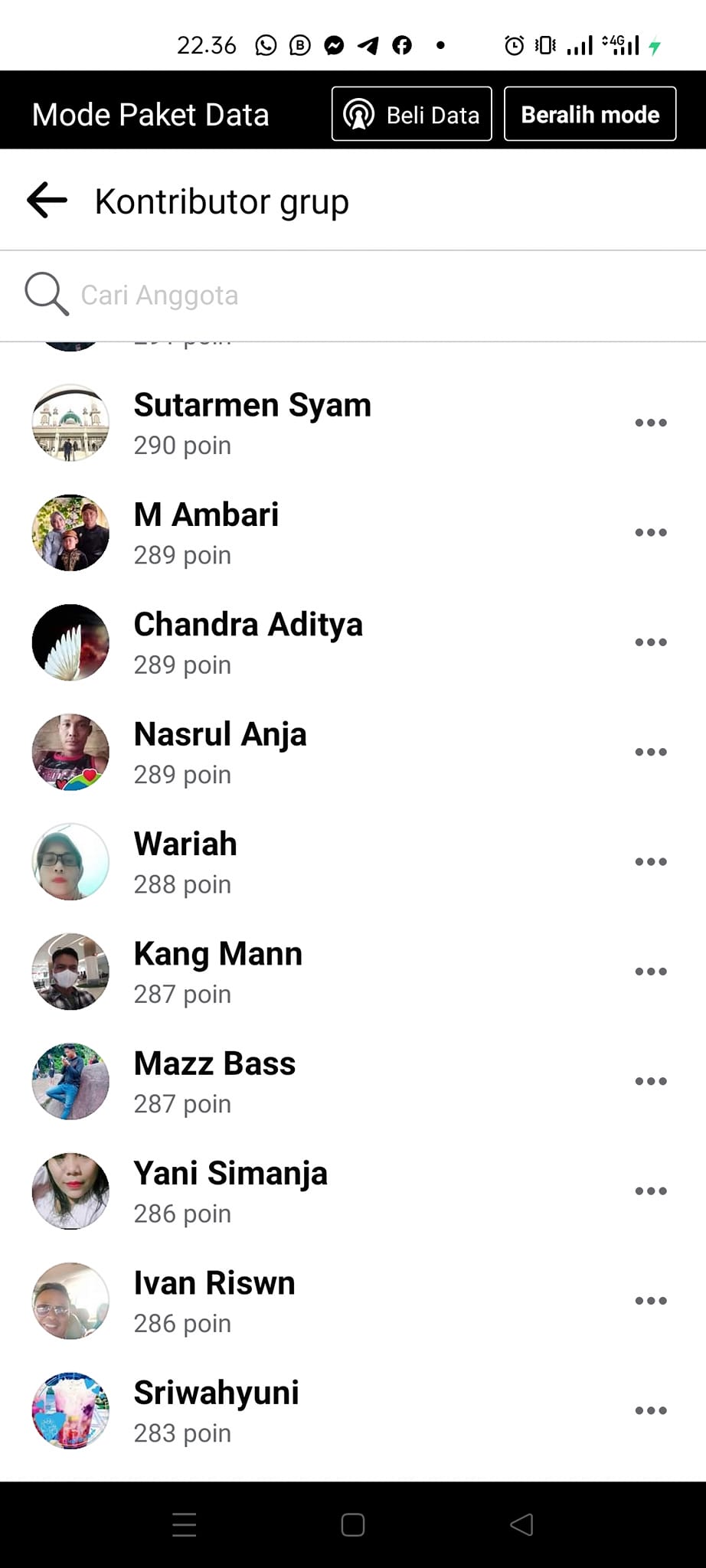Screen dimensions: 706x1568
Task: Go back from Kontributor grup
Action: [x=47, y=201]
